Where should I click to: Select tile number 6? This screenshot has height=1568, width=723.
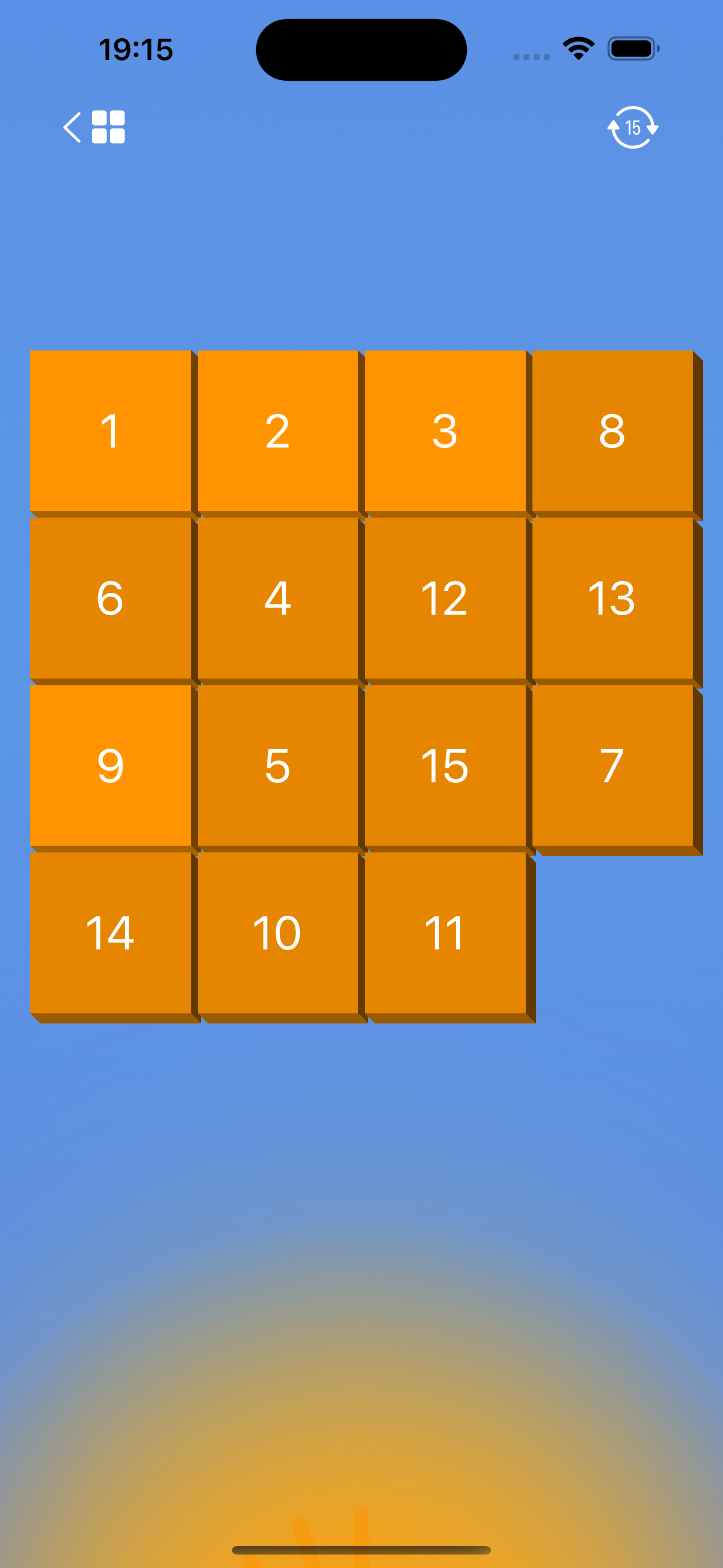pos(111,598)
